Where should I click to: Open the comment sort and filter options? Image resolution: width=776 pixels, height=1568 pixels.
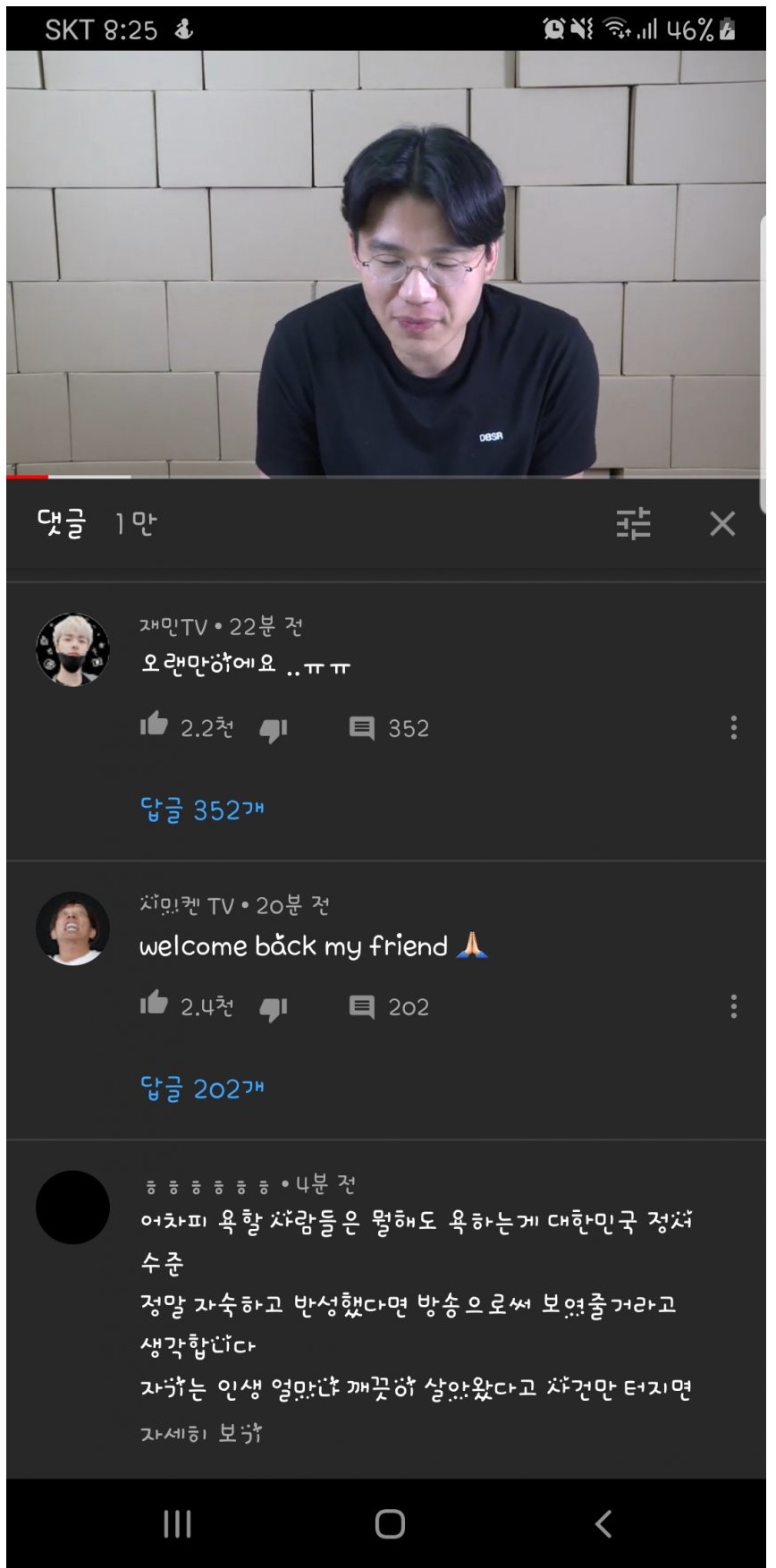click(633, 523)
